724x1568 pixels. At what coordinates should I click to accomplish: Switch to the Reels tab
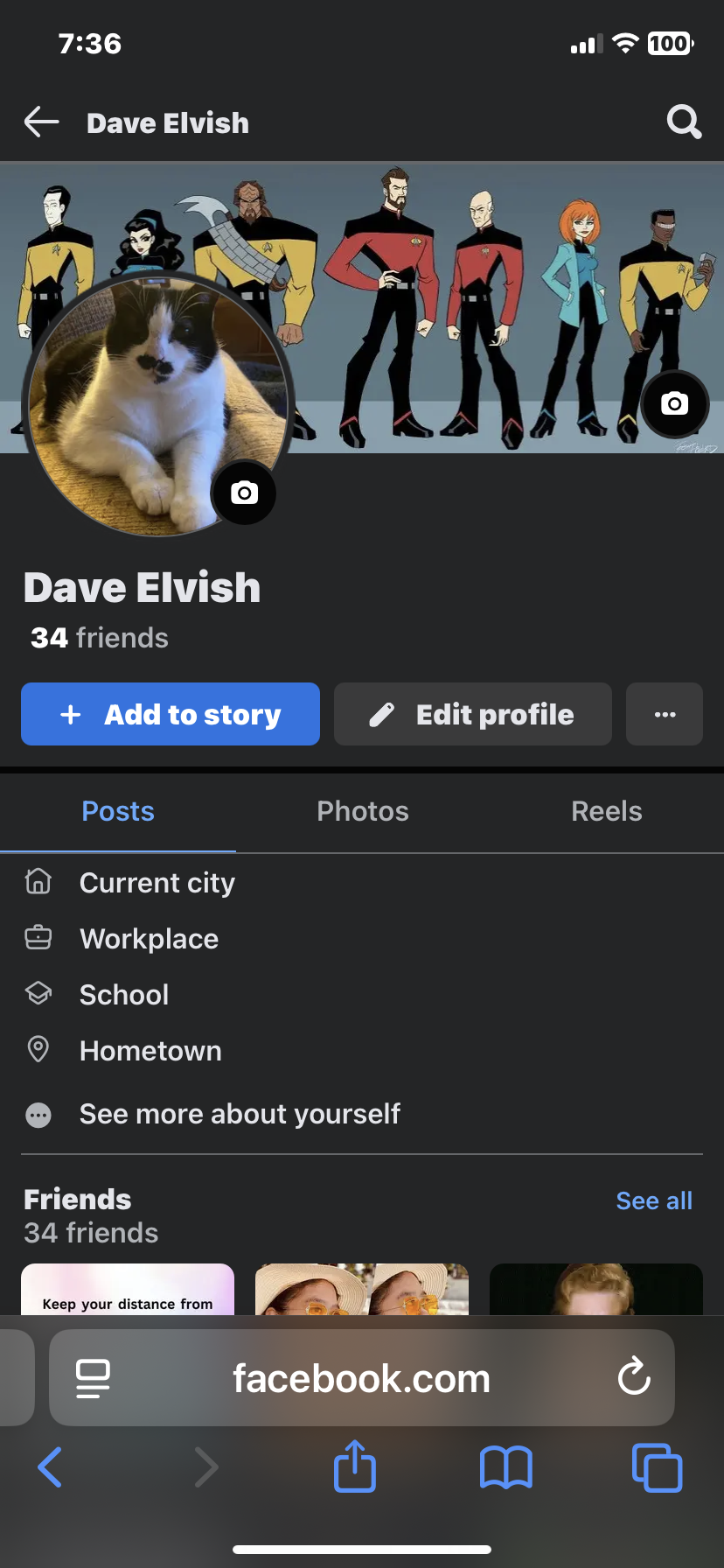[606, 811]
